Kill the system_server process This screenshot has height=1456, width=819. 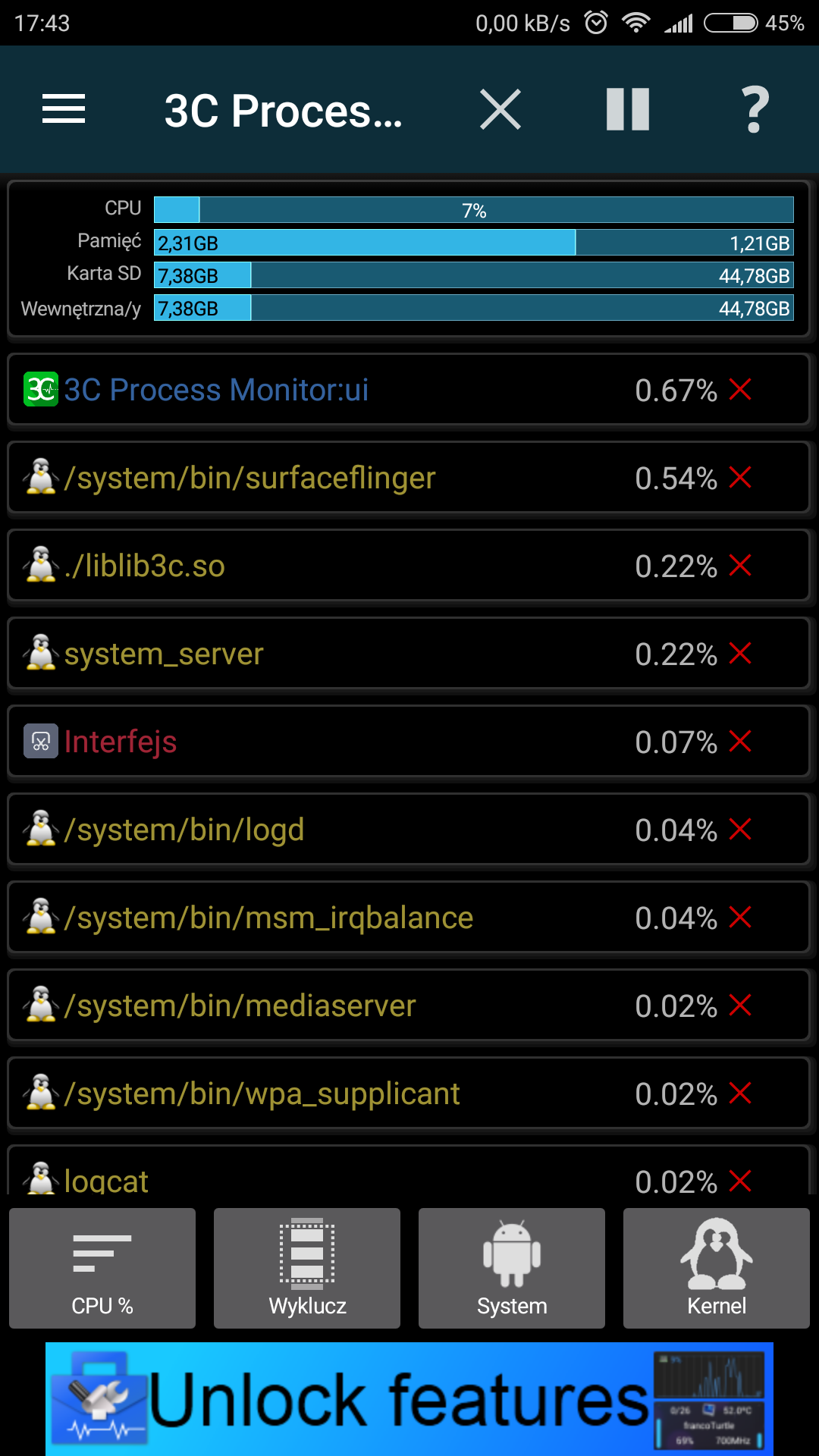[x=740, y=654]
